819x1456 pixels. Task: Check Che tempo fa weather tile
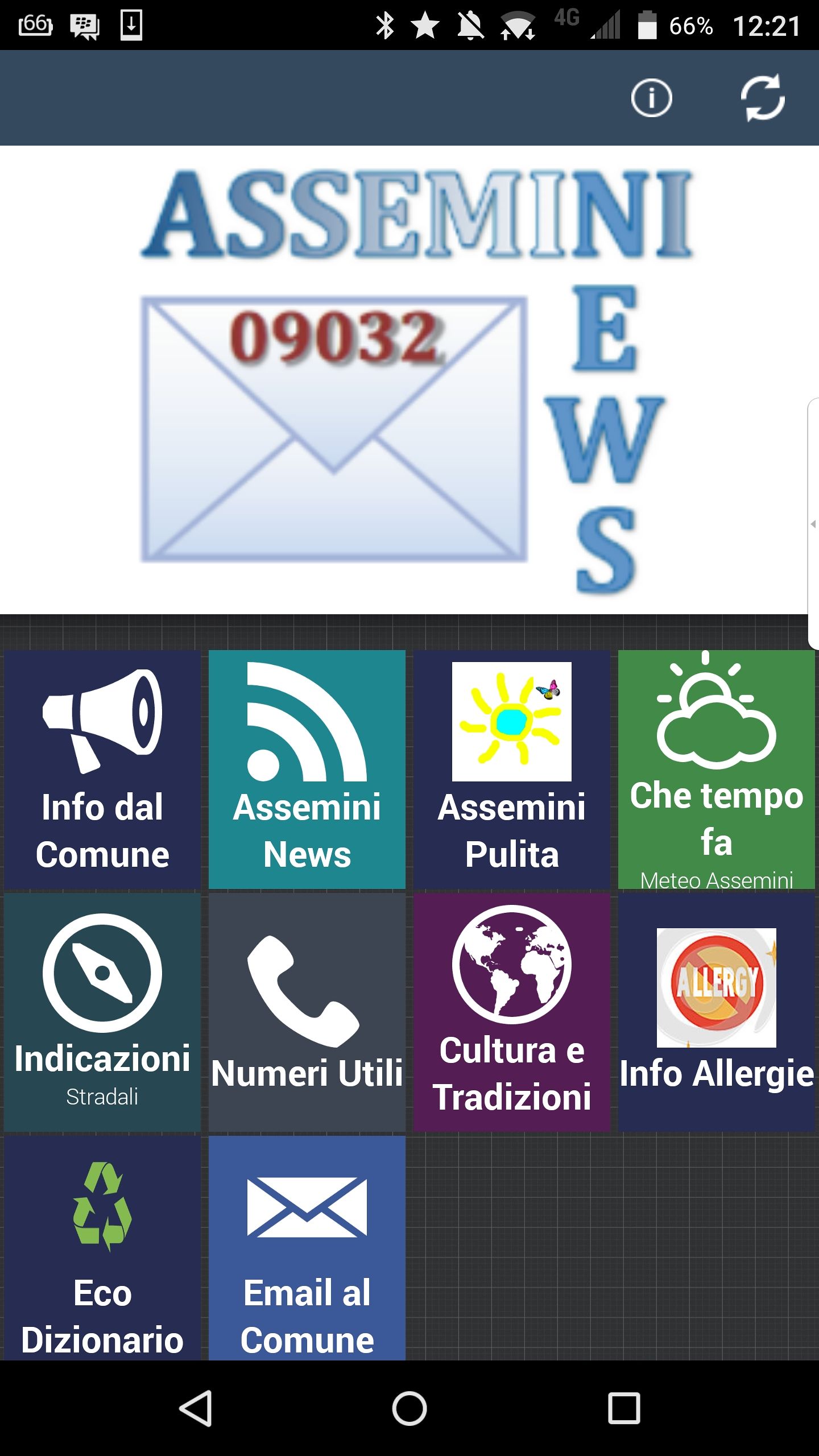(716, 769)
